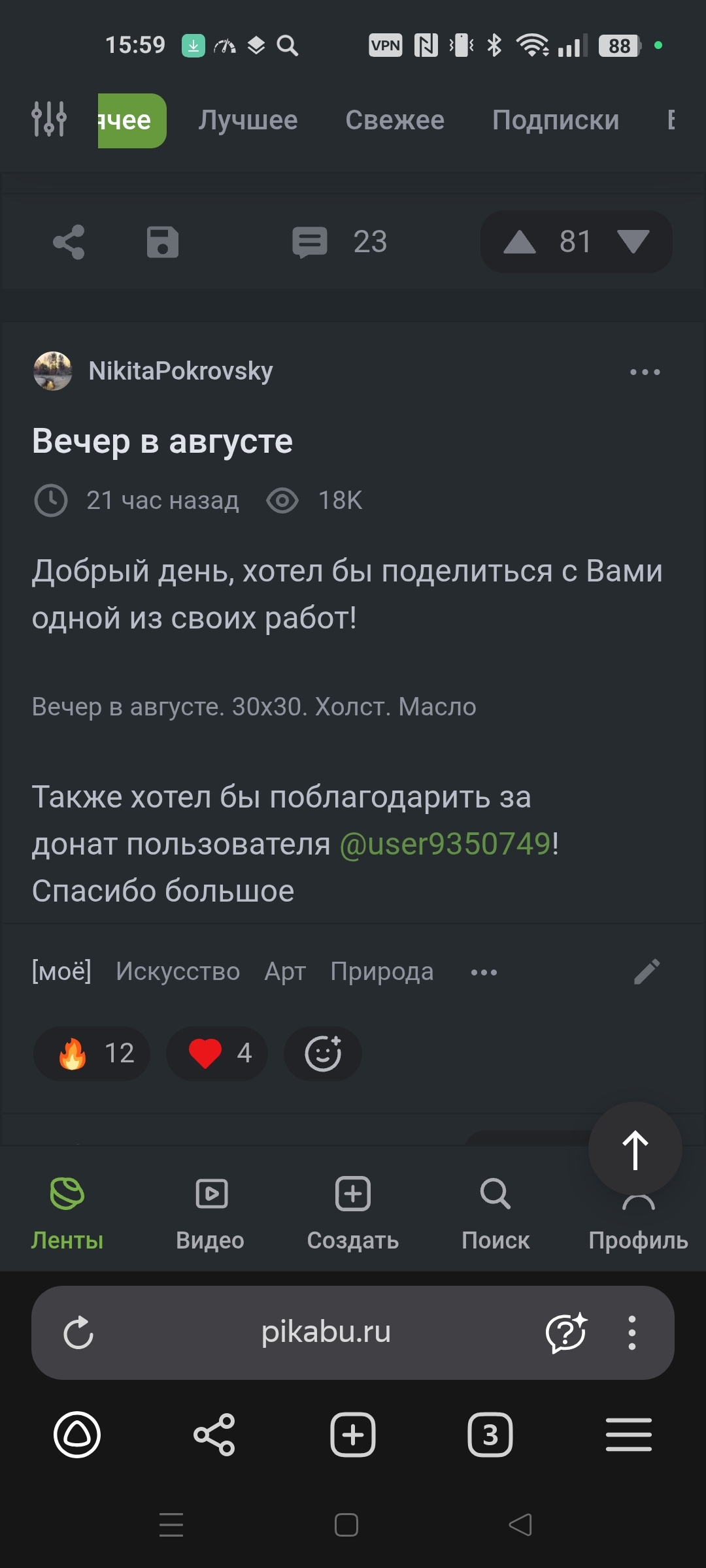Jump back to the top with the arrow button
706x1568 pixels.
pos(635,1149)
